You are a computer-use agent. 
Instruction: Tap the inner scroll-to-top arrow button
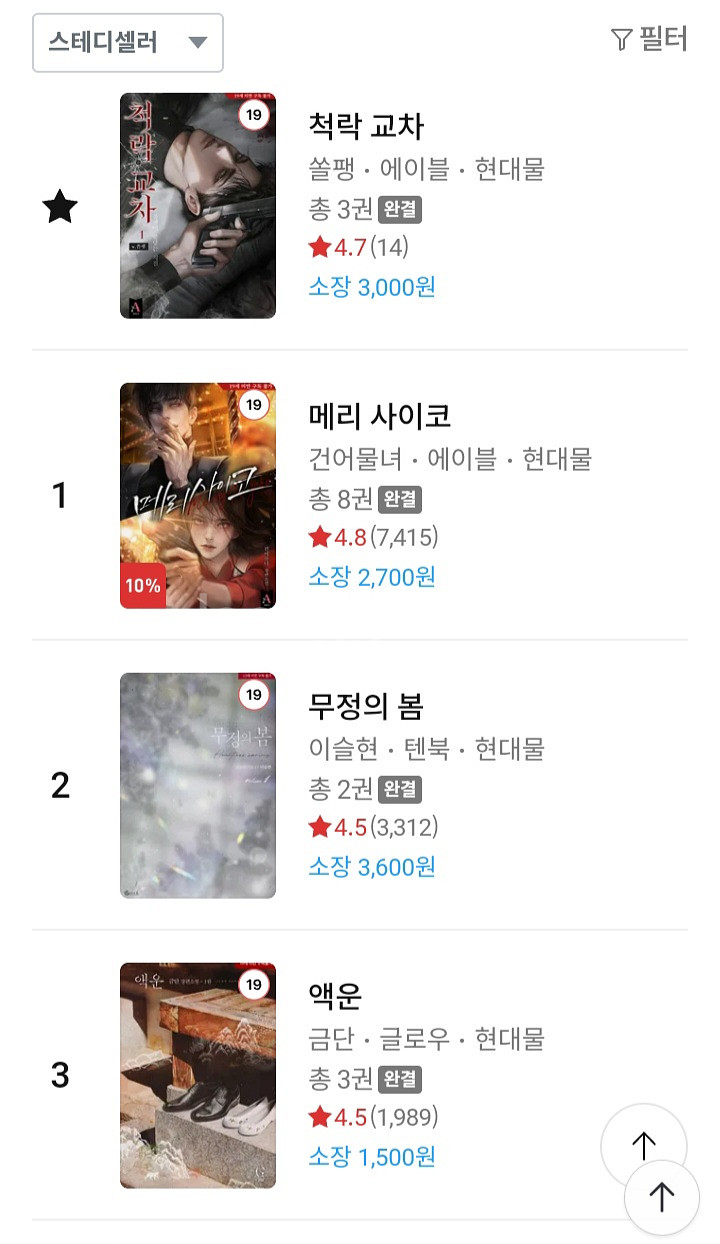pyautogui.click(x=663, y=1197)
